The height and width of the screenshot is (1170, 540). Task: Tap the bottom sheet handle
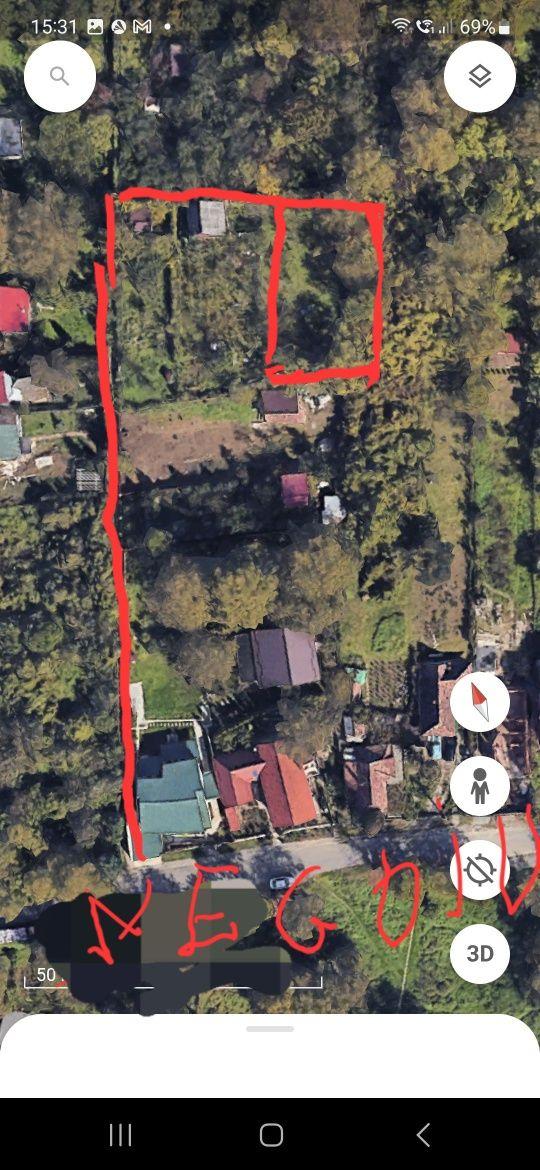point(270,1029)
